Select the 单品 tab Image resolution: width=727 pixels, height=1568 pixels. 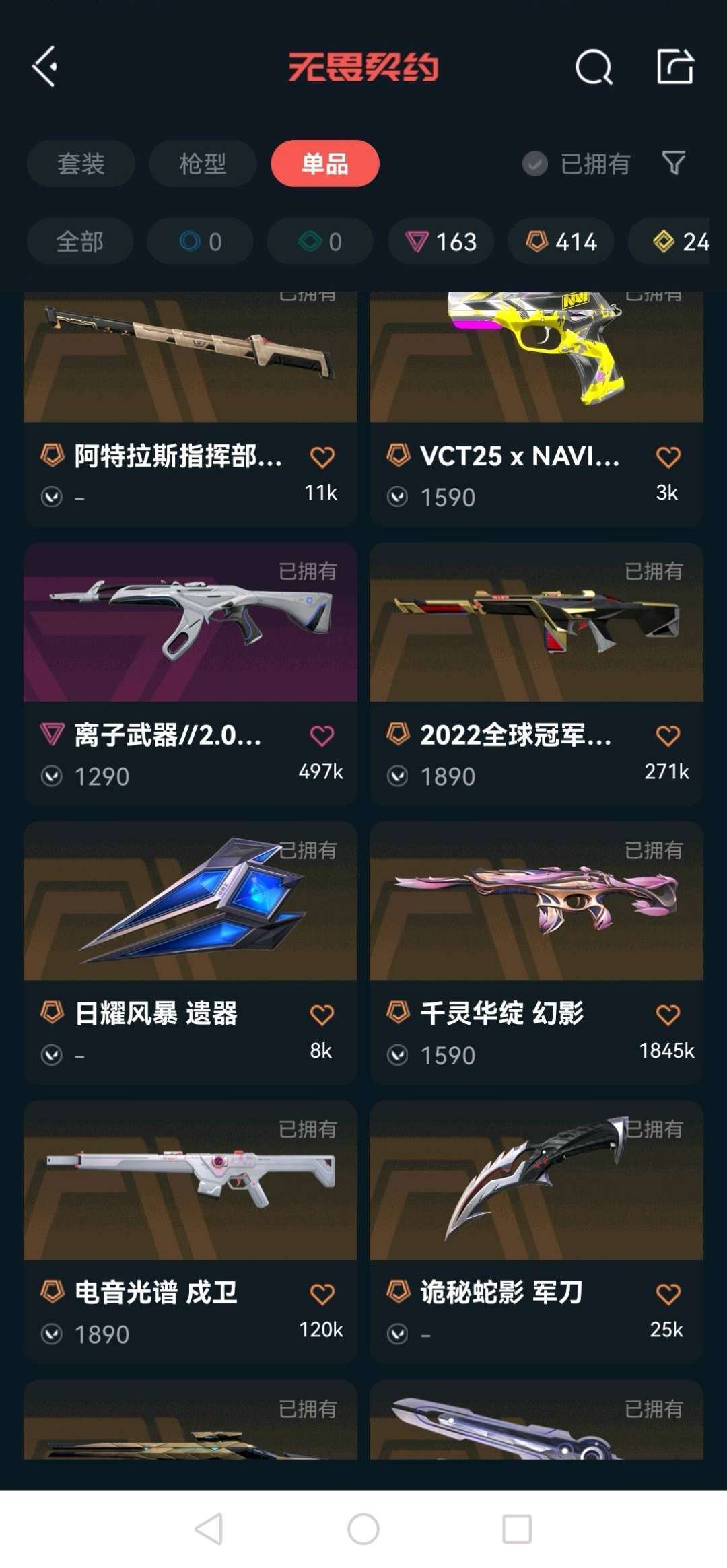324,164
